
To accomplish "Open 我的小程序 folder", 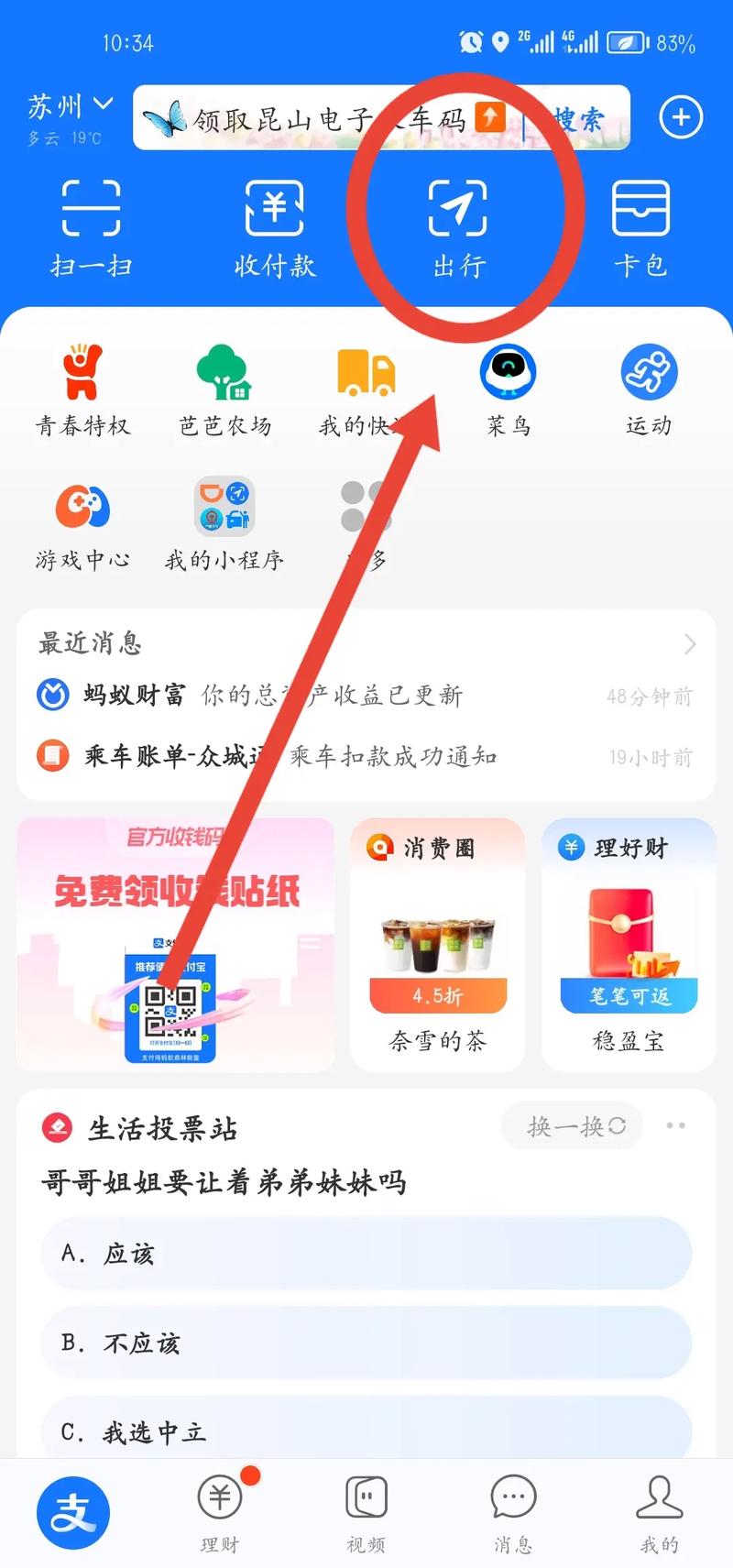I will [224, 524].
